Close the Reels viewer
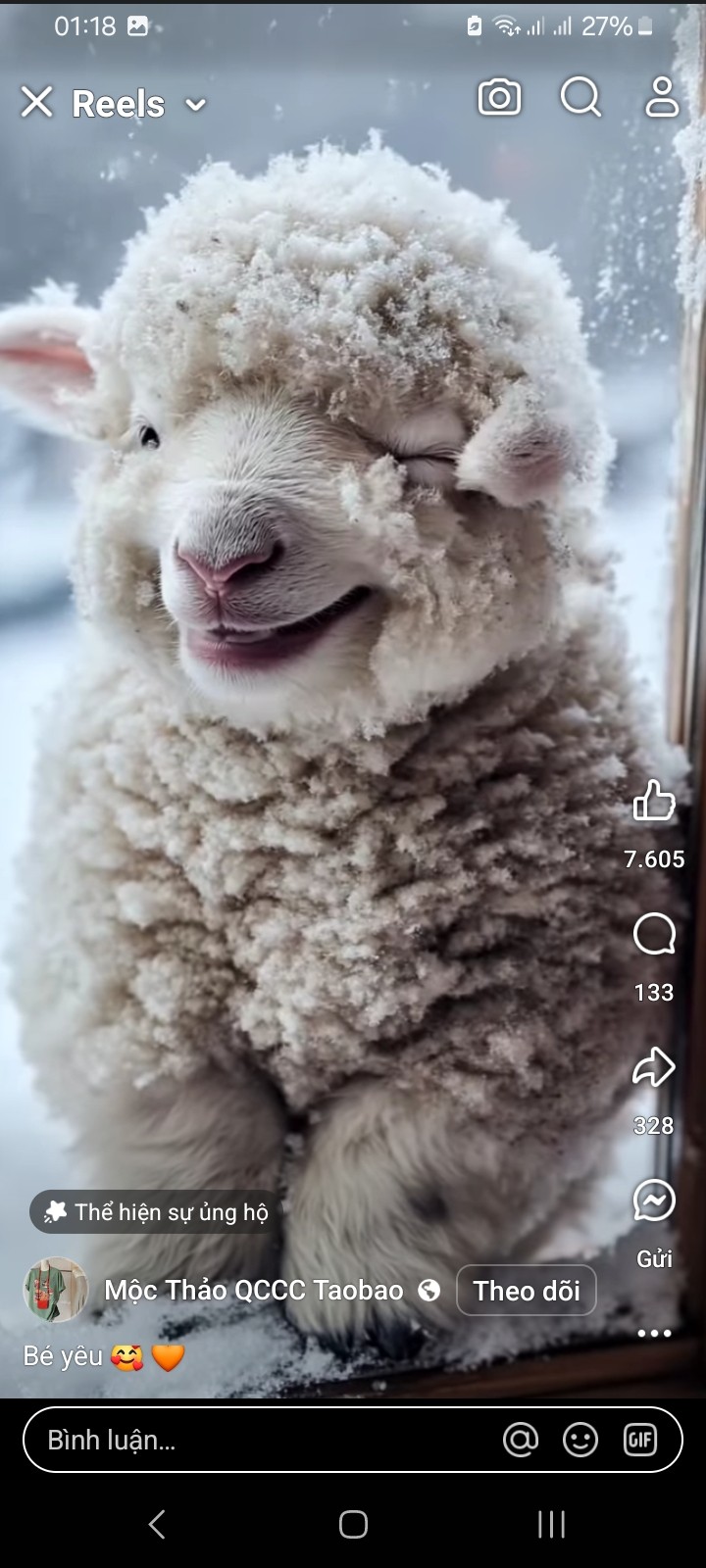706x1568 pixels. [x=37, y=102]
